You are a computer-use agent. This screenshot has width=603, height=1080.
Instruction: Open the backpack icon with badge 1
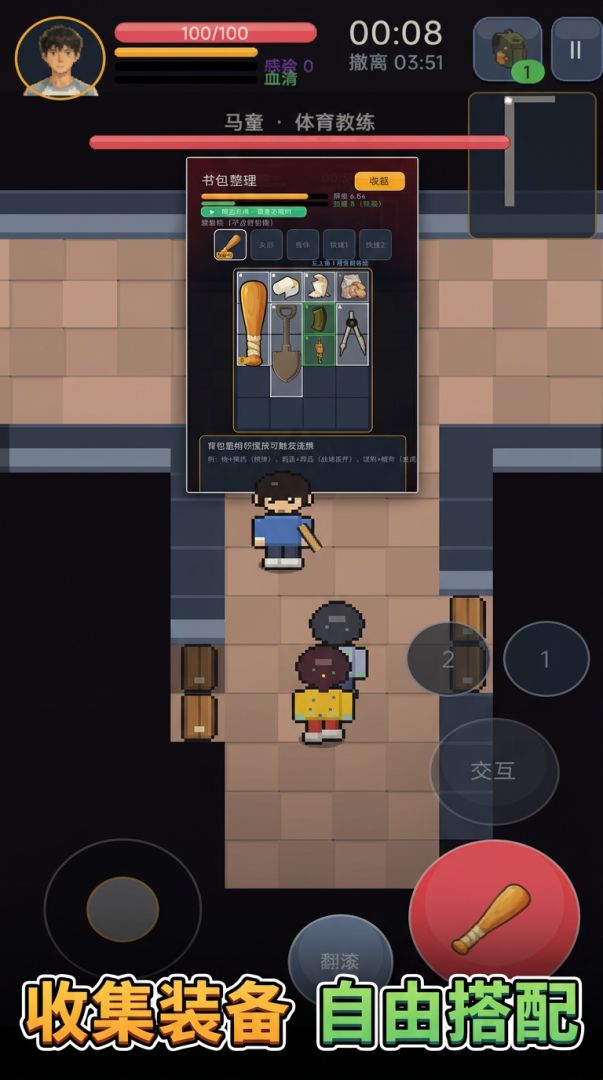[507, 50]
